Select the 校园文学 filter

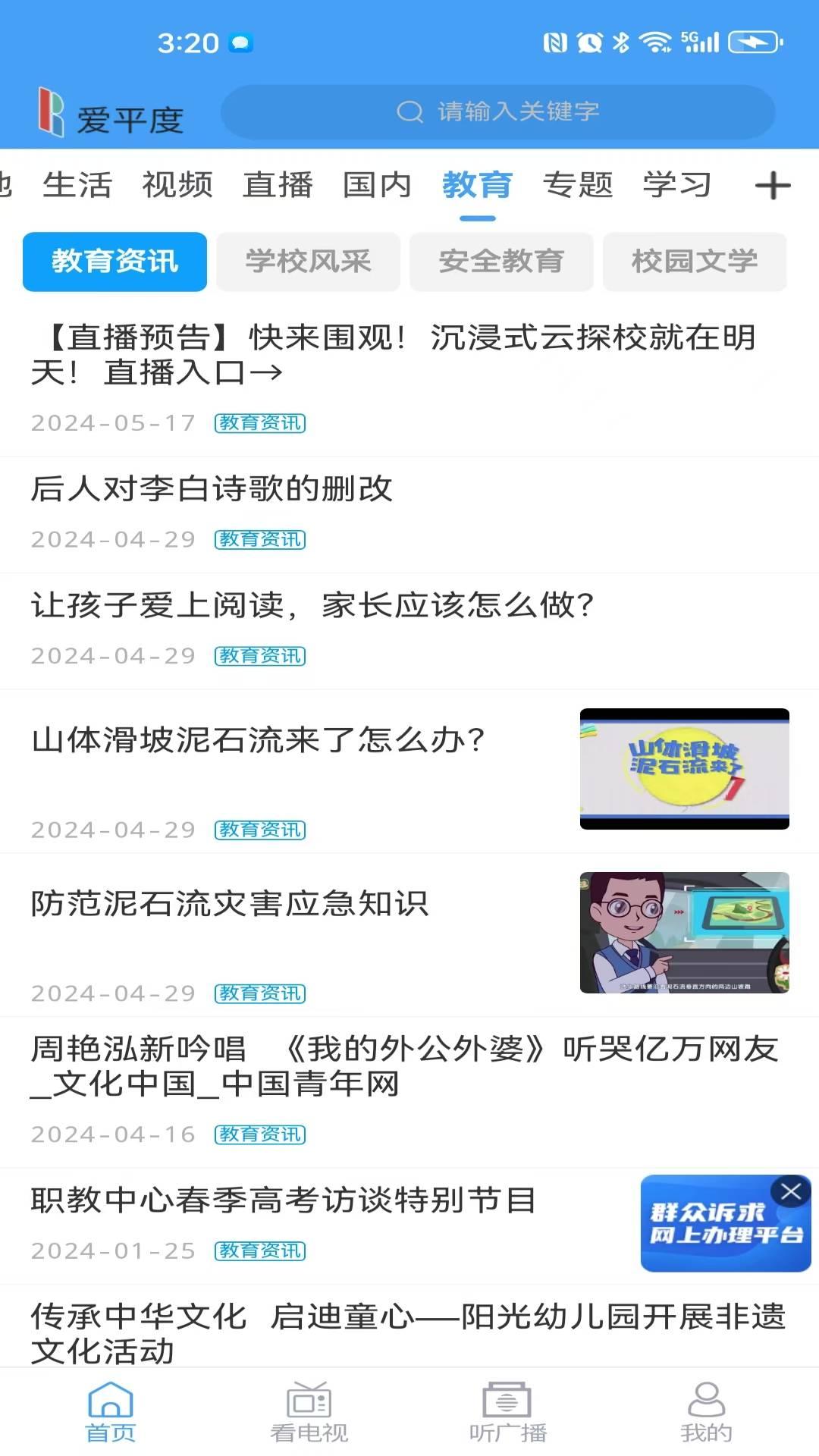pyautogui.click(x=695, y=262)
